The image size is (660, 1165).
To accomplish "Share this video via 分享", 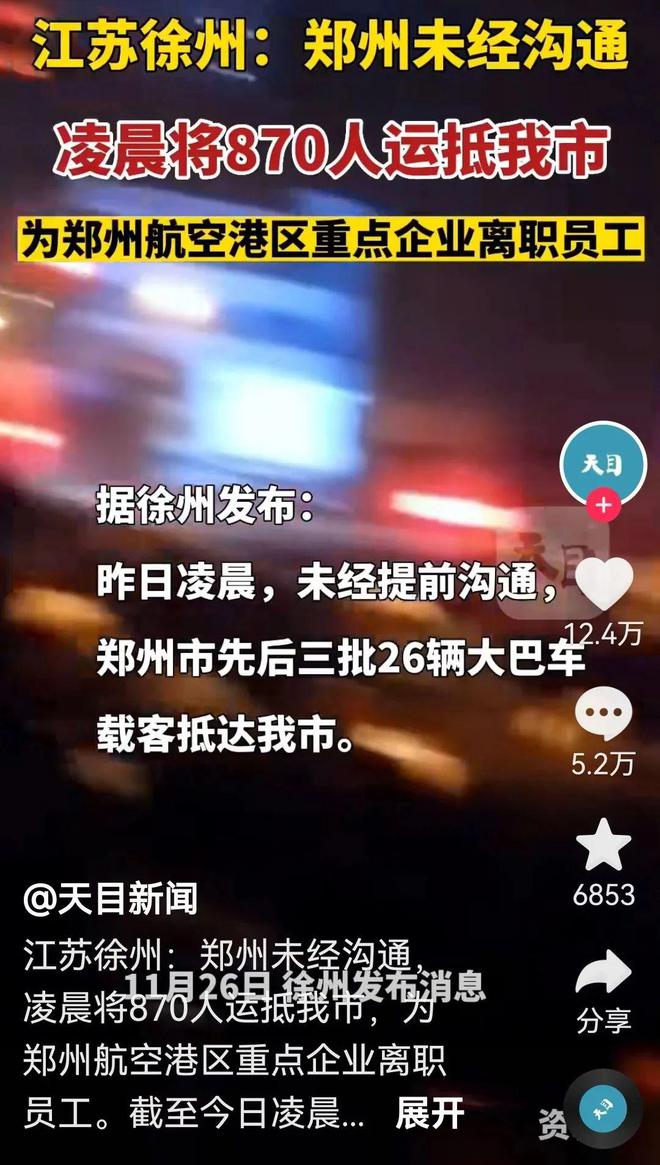I will tap(604, 973).
